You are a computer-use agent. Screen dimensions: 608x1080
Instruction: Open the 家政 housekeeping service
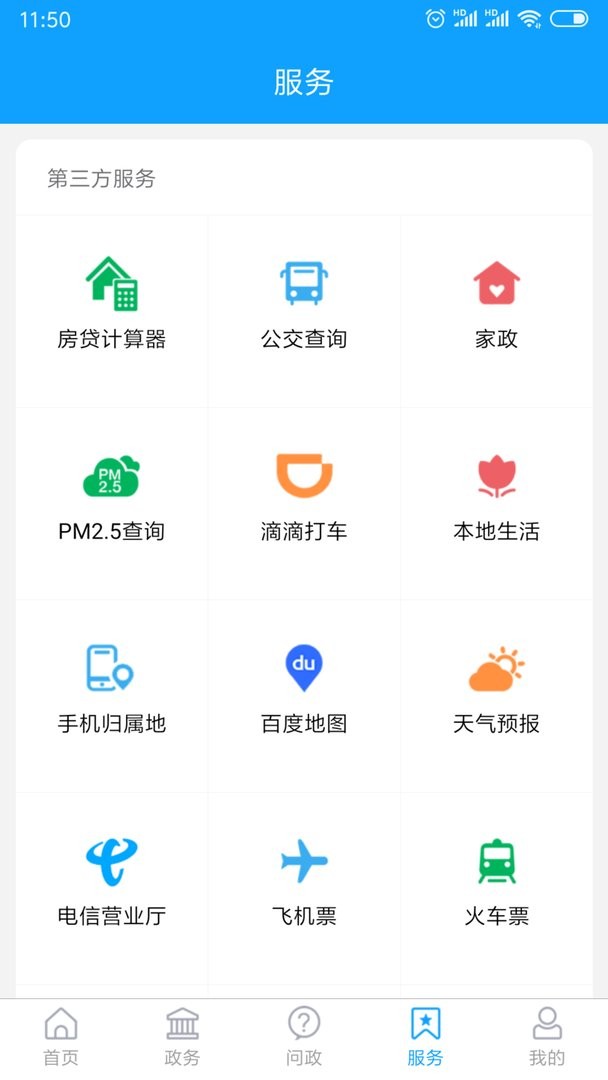click(x=496, y=303)
